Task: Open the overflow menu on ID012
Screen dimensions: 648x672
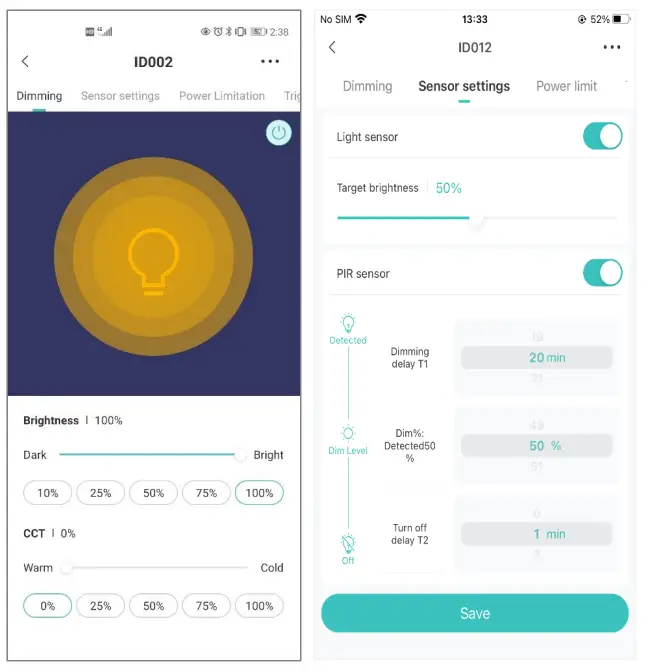Action: click(612, 47)
